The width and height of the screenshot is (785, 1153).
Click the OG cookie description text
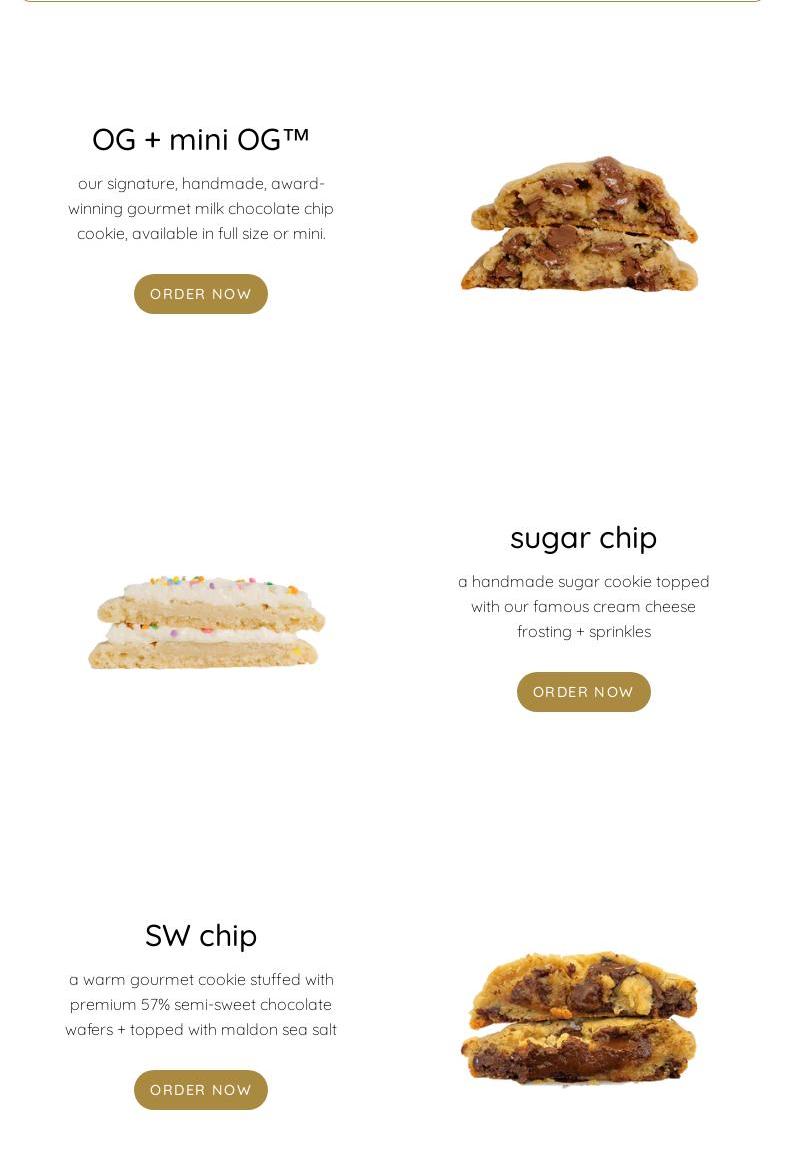pos(201,208)
